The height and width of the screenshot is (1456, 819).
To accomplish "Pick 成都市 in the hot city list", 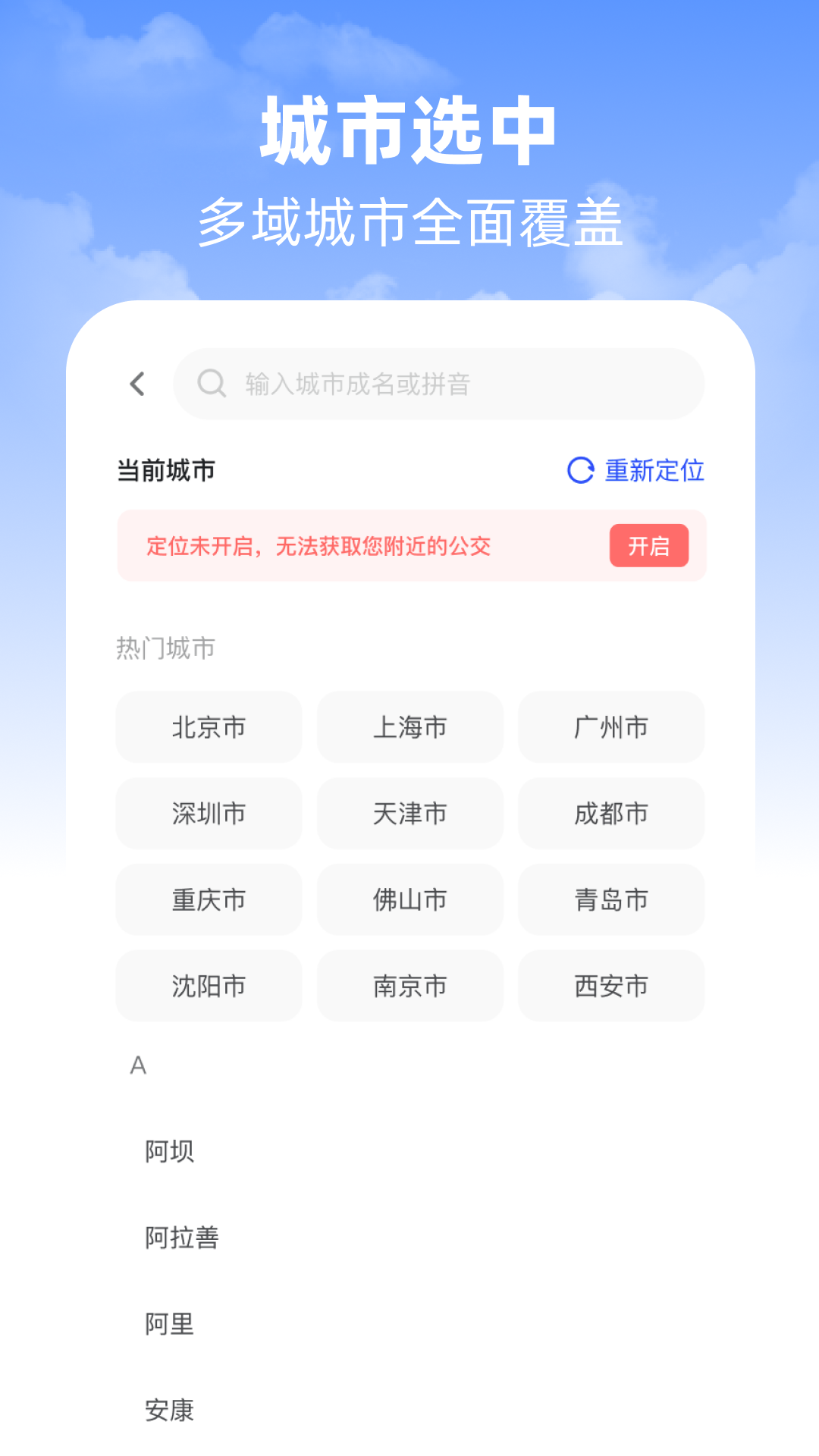I will pyautogui.click(x=611, y=814).
